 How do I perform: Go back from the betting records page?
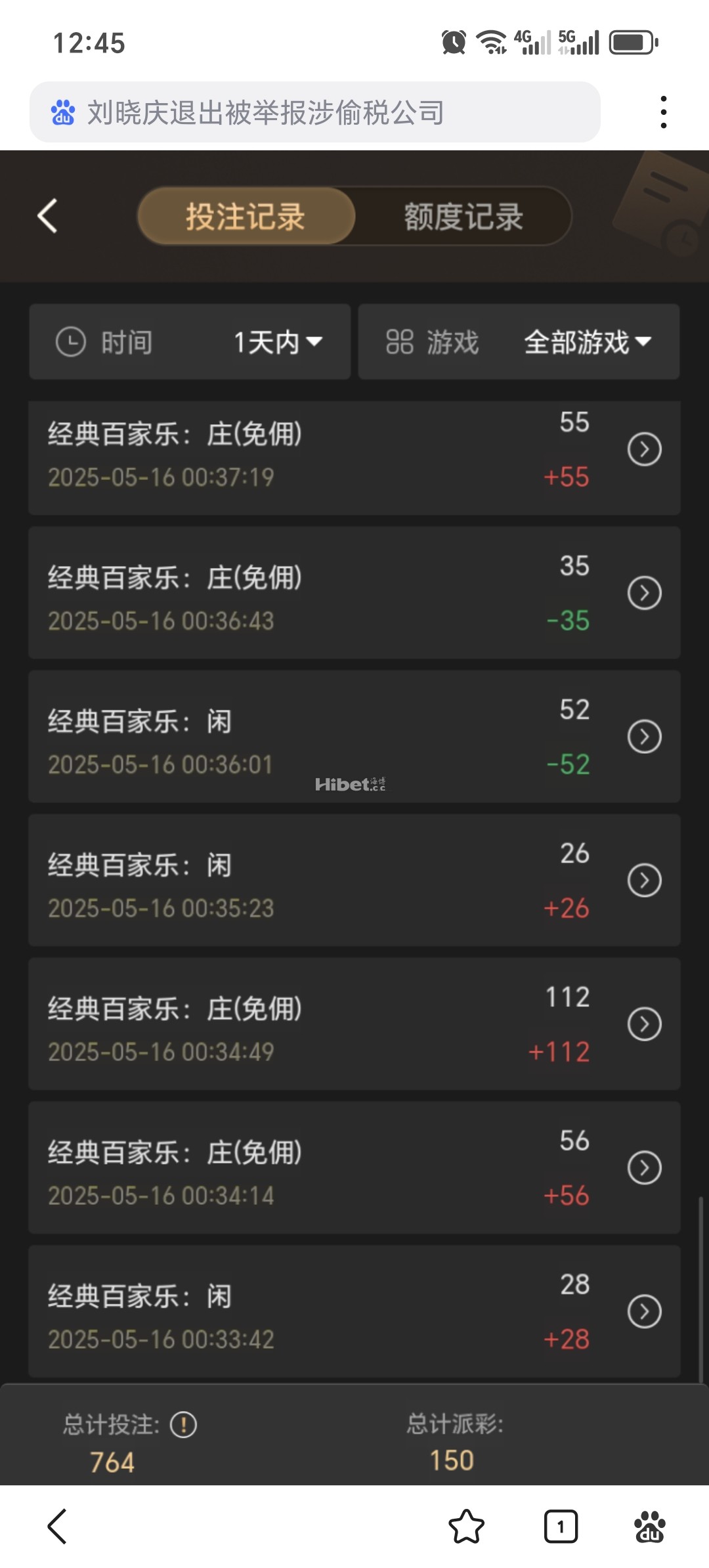47,216
